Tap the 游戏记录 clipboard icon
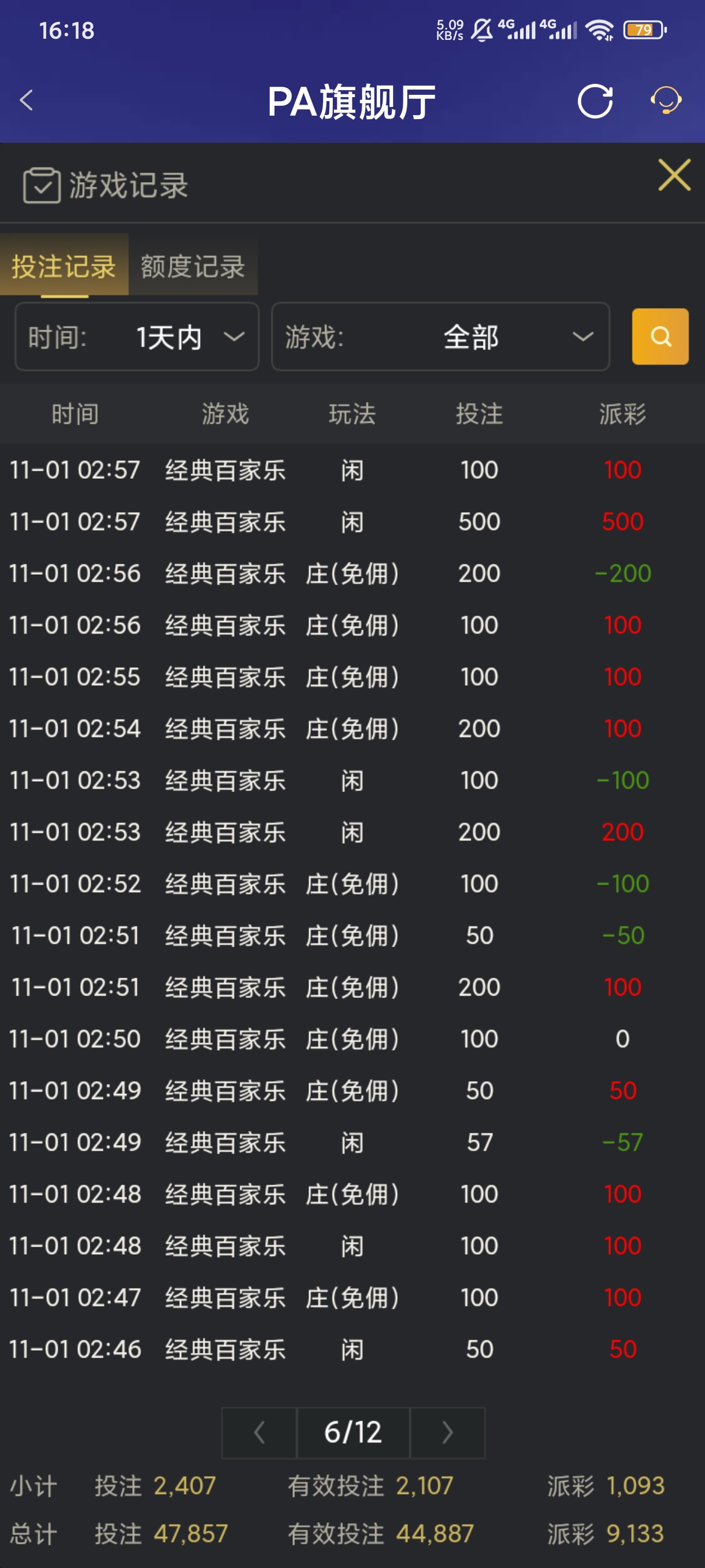The height and width of the screenshot is (1568, 705). 41,184
